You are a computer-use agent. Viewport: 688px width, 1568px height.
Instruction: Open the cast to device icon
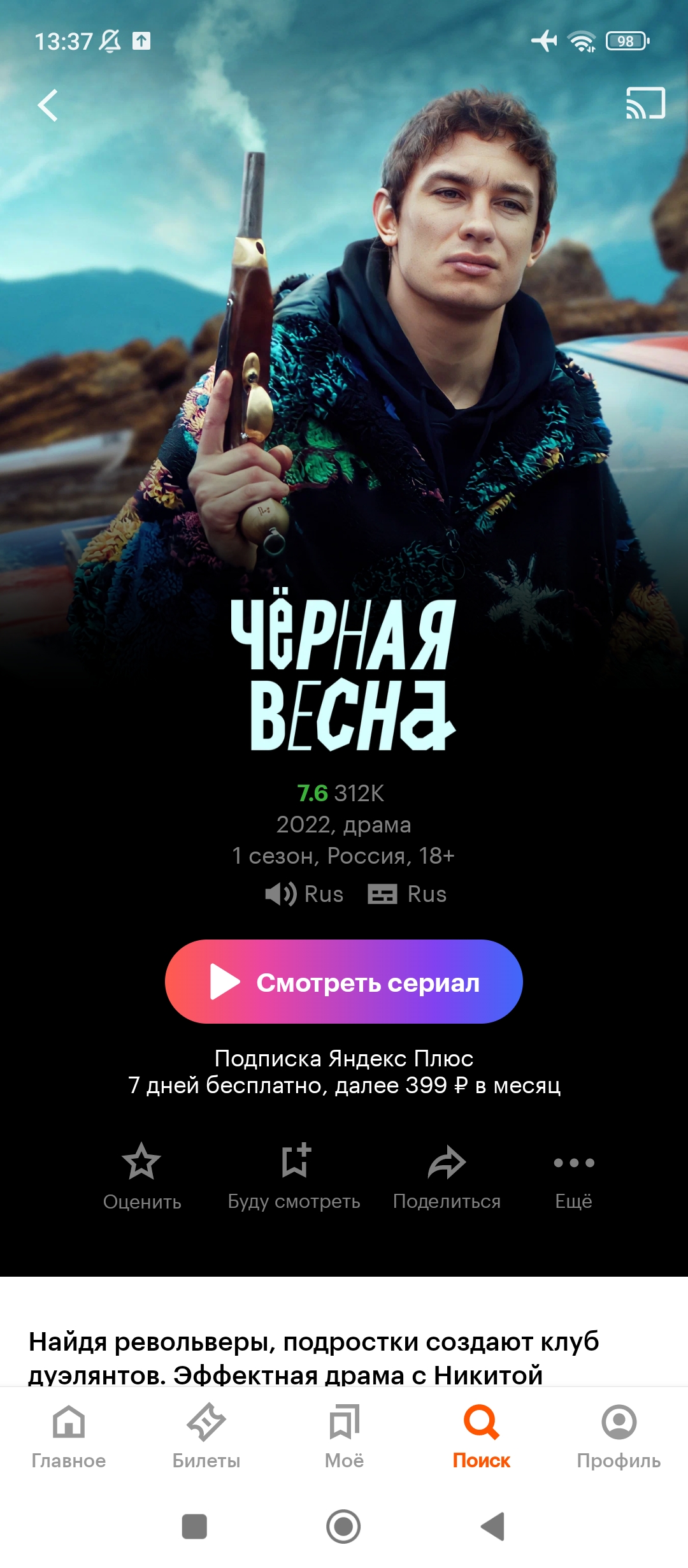(x=645, y=103)
